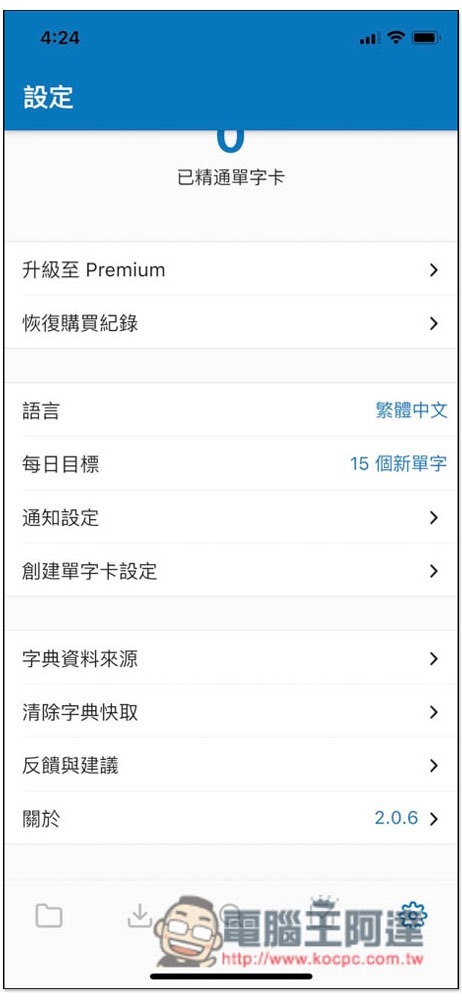Screen dimensions: 462x1000
Task: Open 通知設定
Action: [x=231, y=517]
